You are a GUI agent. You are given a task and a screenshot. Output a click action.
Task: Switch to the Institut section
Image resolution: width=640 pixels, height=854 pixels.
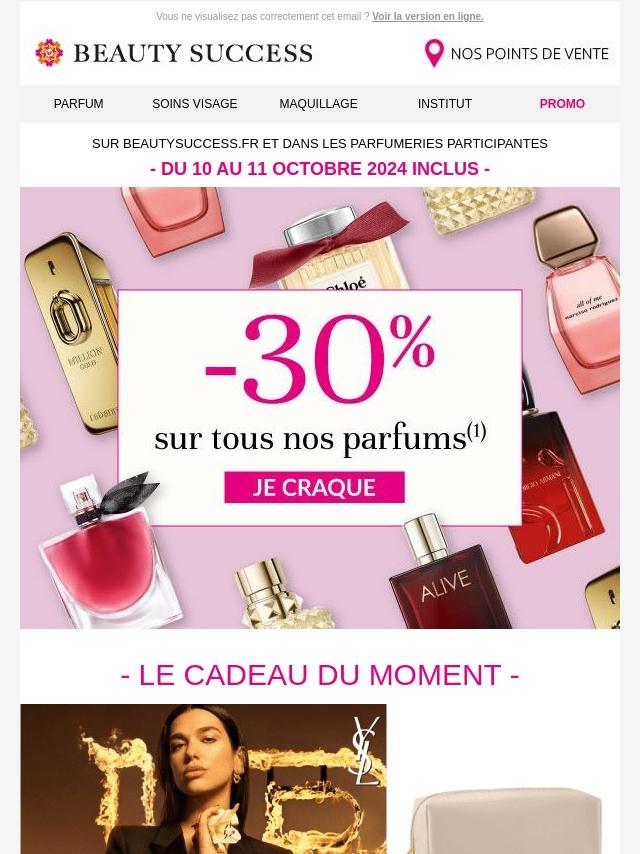point(445,104)
